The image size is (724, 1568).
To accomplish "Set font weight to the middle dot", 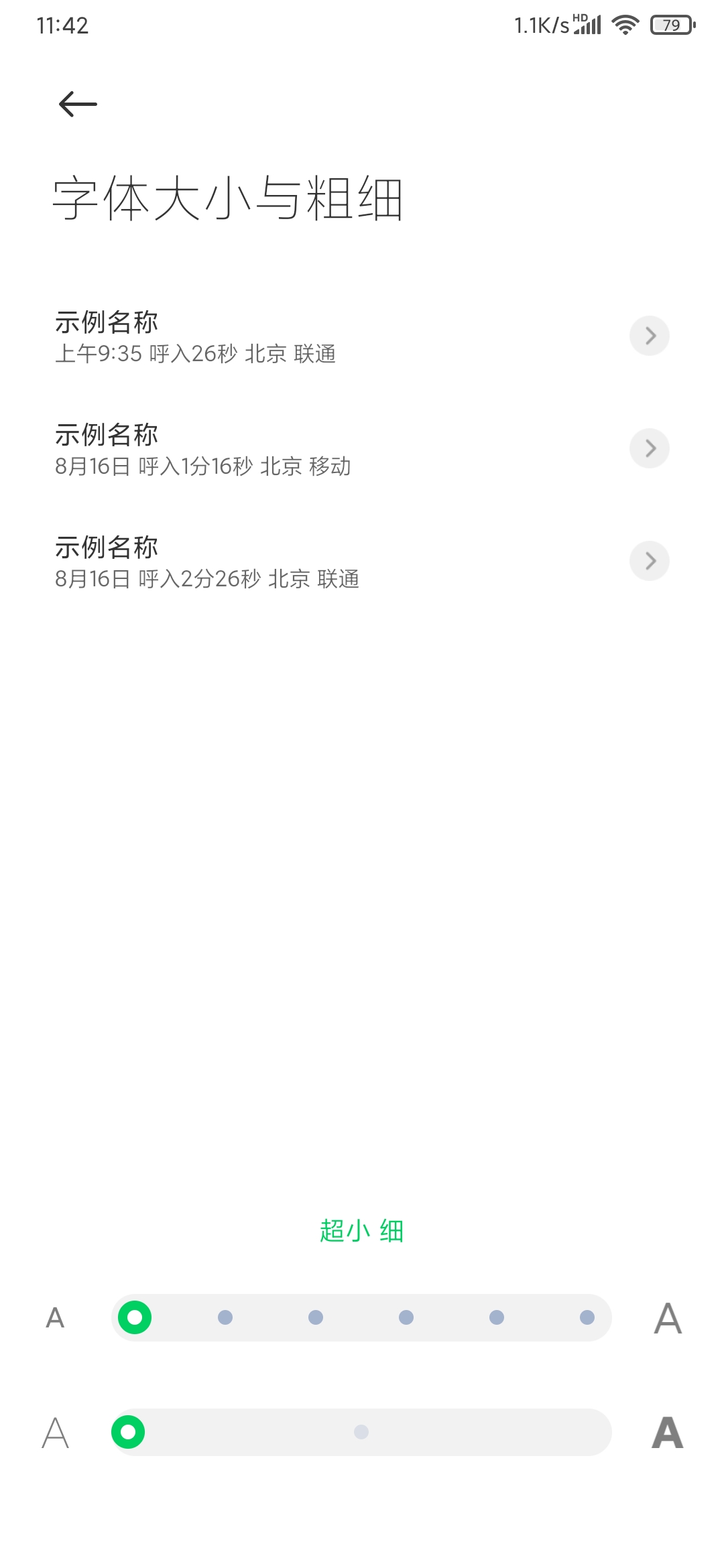I will [x=361, y=1432].
